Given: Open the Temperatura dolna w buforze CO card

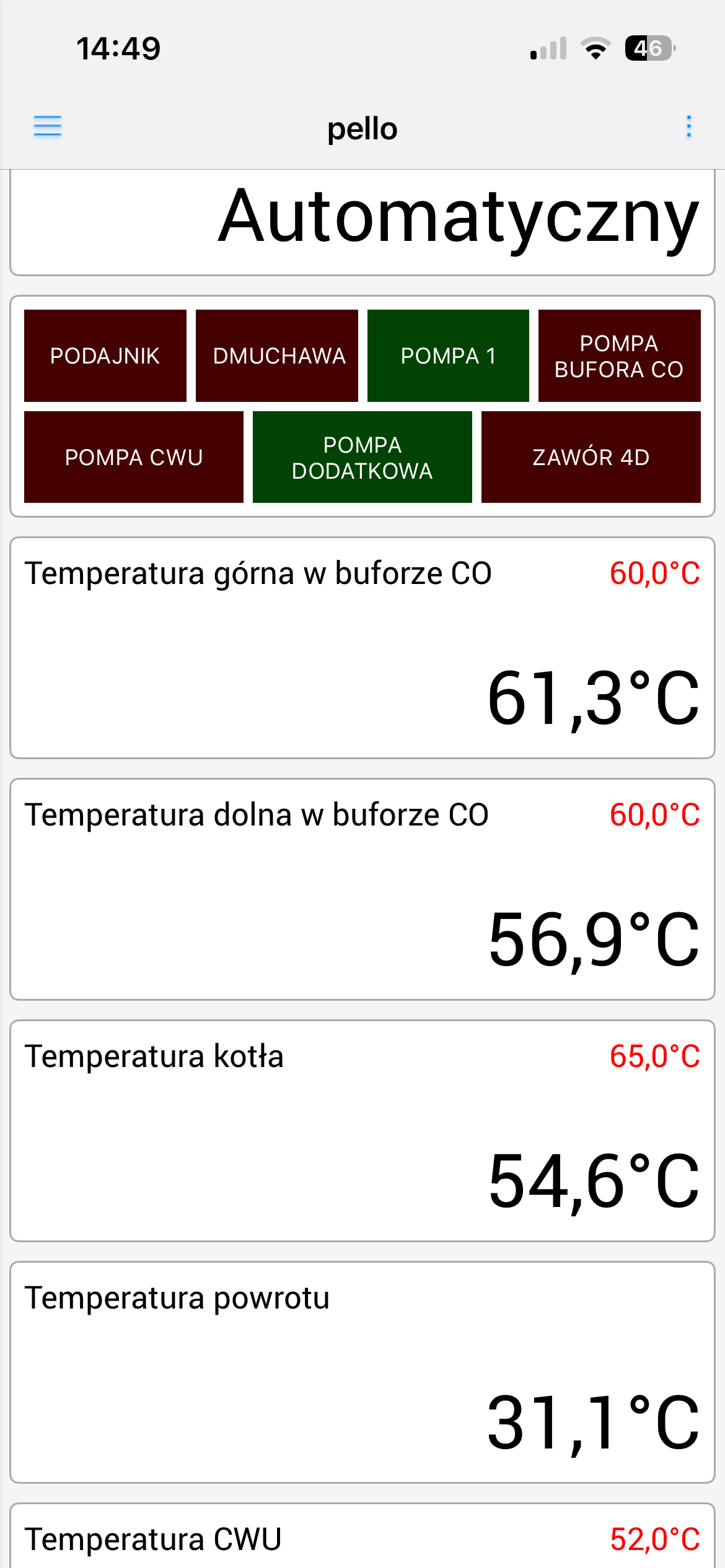Looking at the screenshot, I should tap(362, 889).
